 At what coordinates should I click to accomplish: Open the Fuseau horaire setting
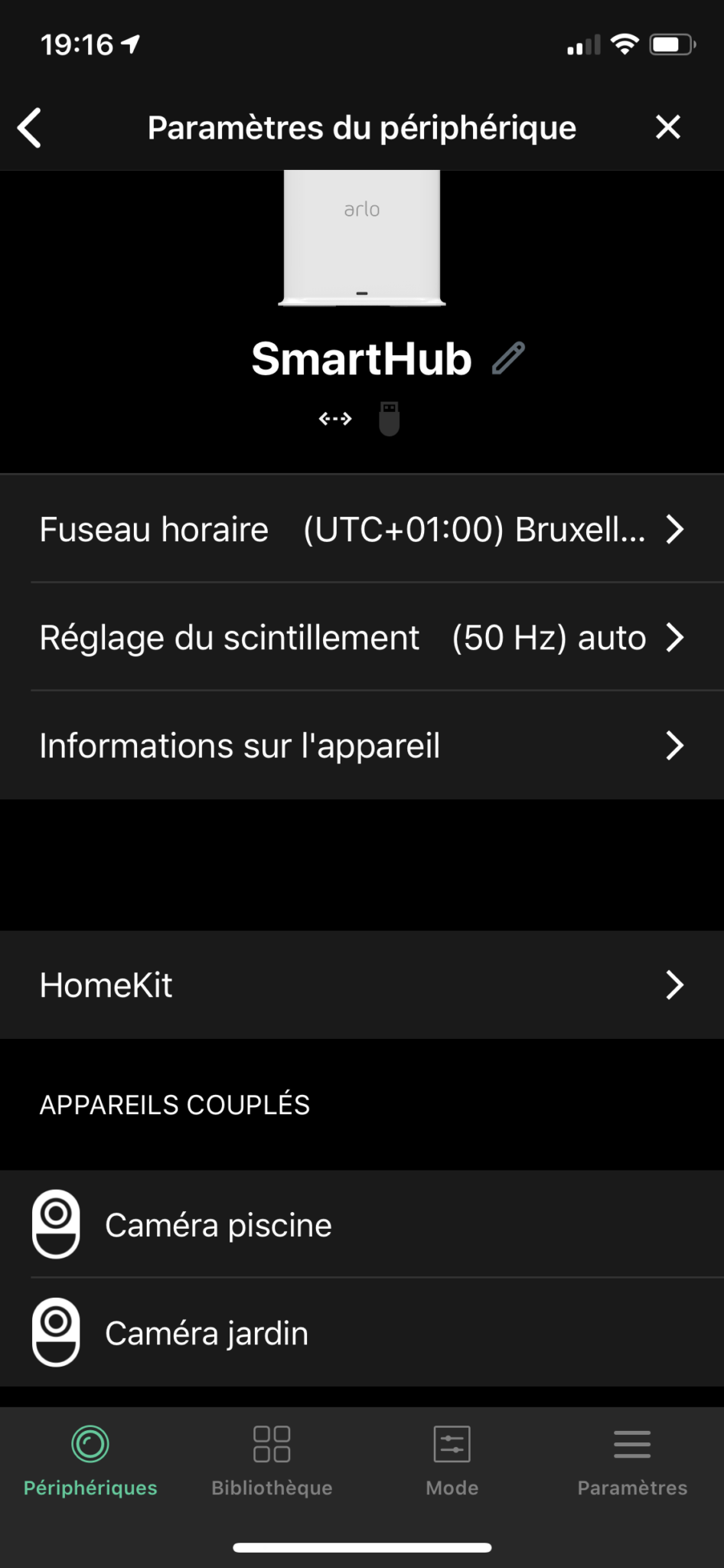tap(362, 529)
